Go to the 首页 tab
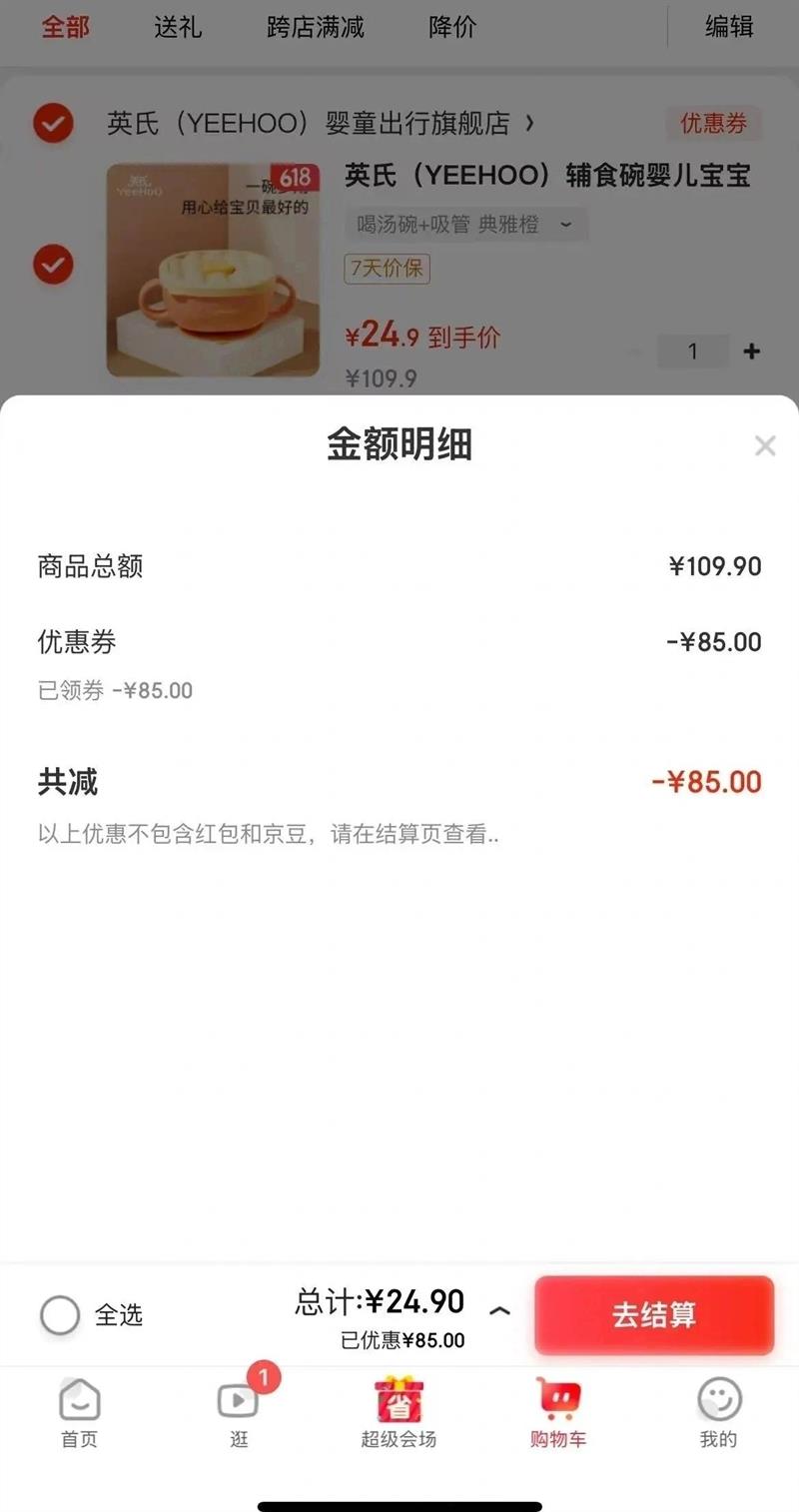The height and width of the screenshot is (1512, 799). click(79, 1413)
